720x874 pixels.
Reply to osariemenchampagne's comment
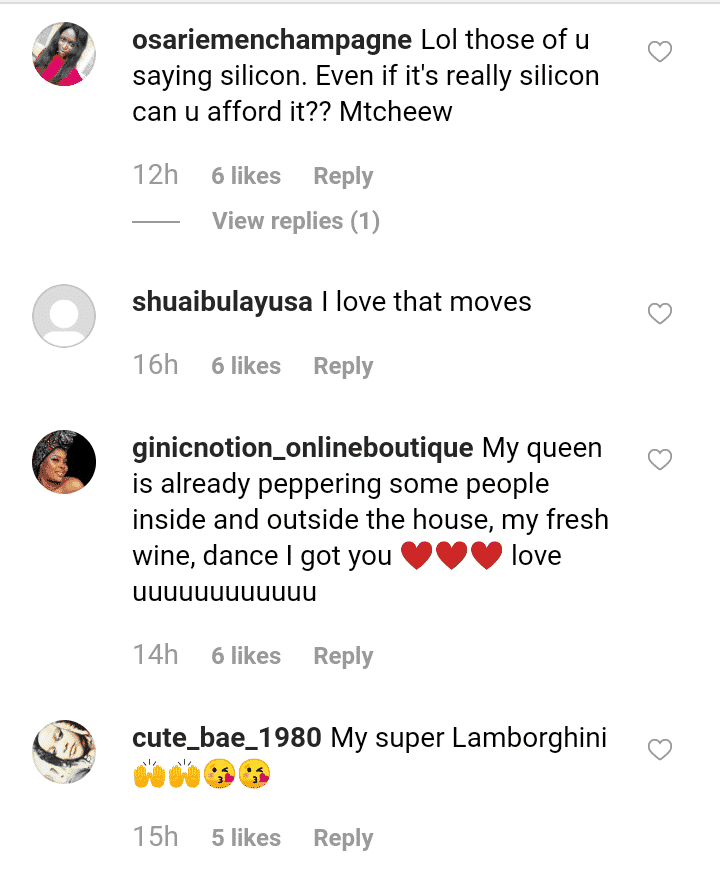(x=343, y=176)
